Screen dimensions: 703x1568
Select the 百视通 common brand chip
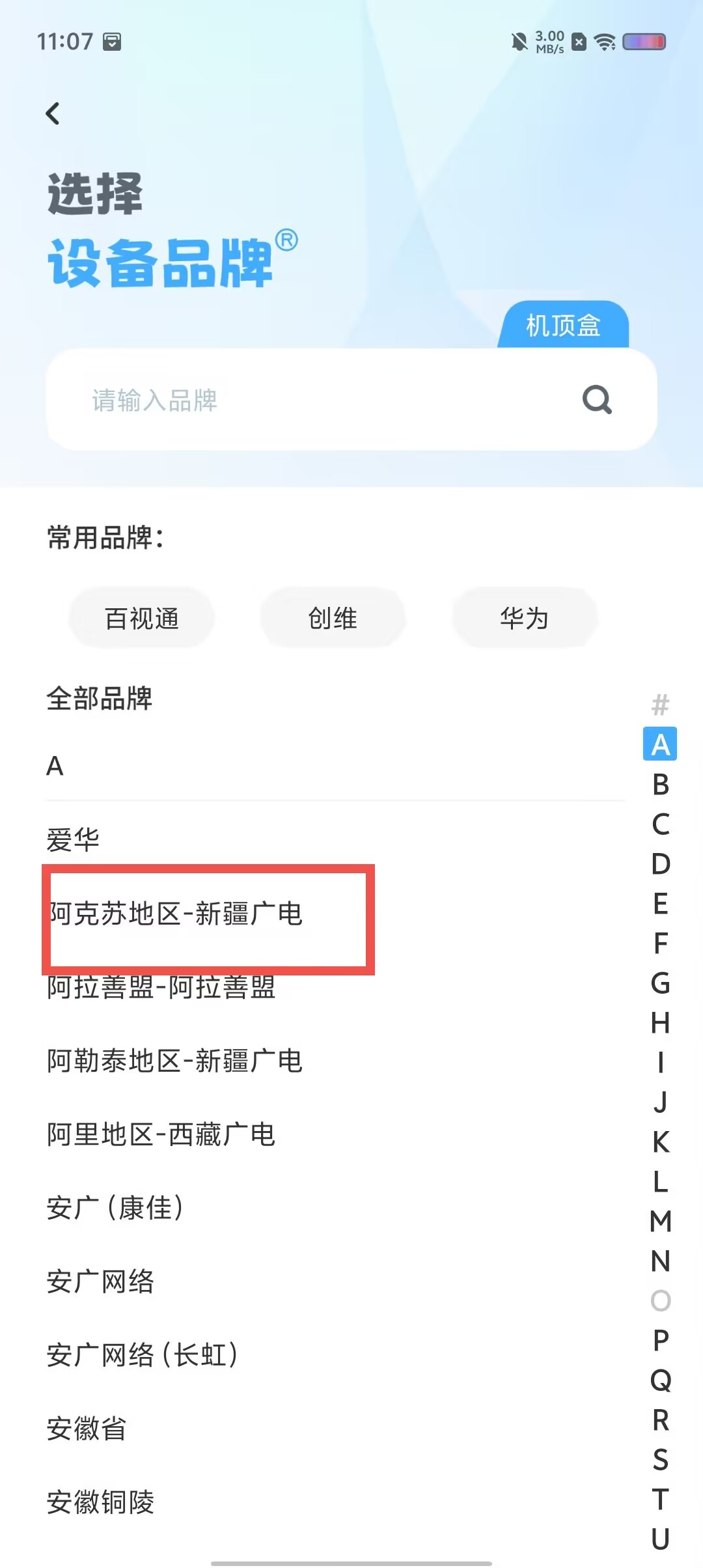(142, 618)
